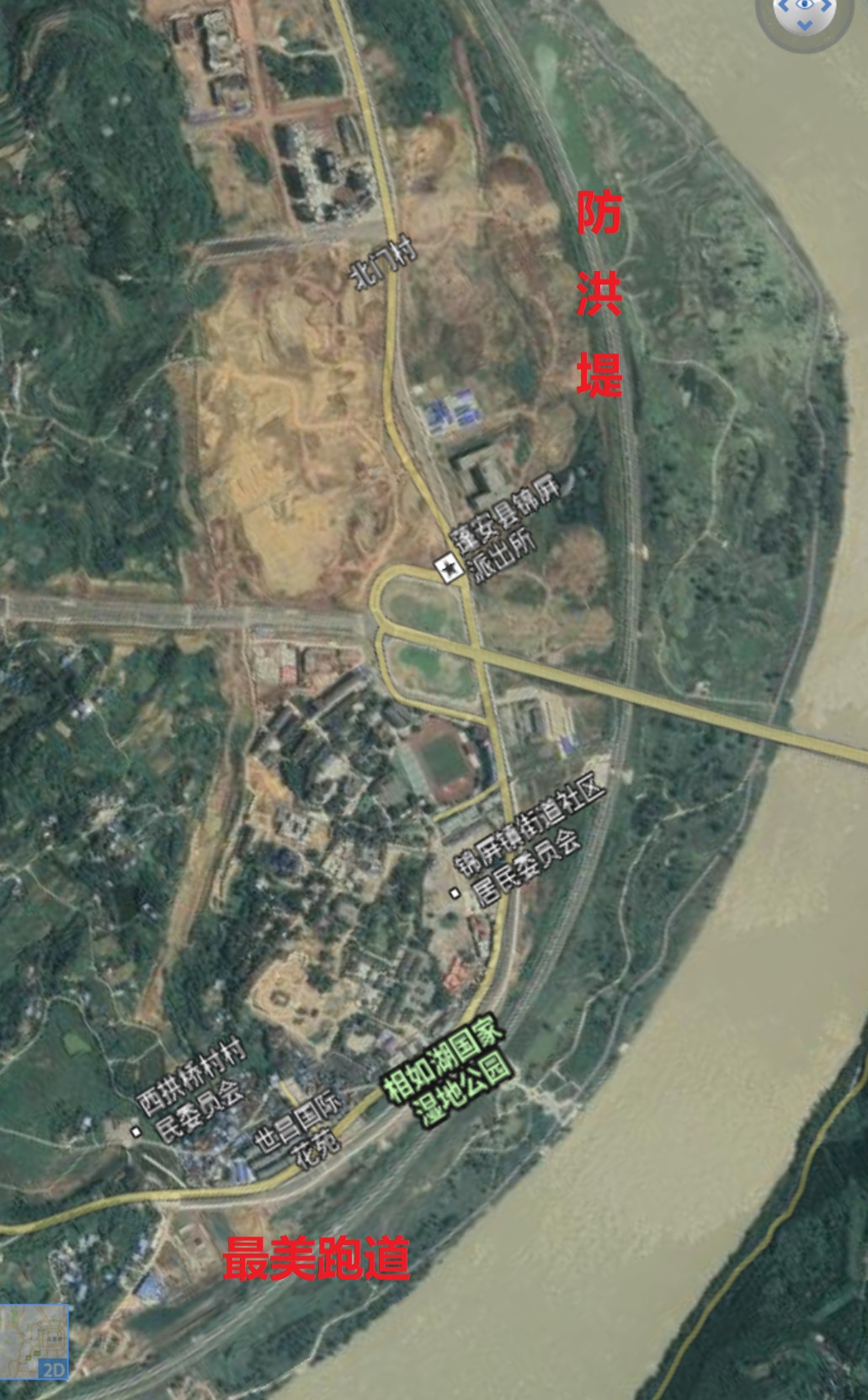Rotate the view with the left arrow
The image size is (868, 1400).
783,5
